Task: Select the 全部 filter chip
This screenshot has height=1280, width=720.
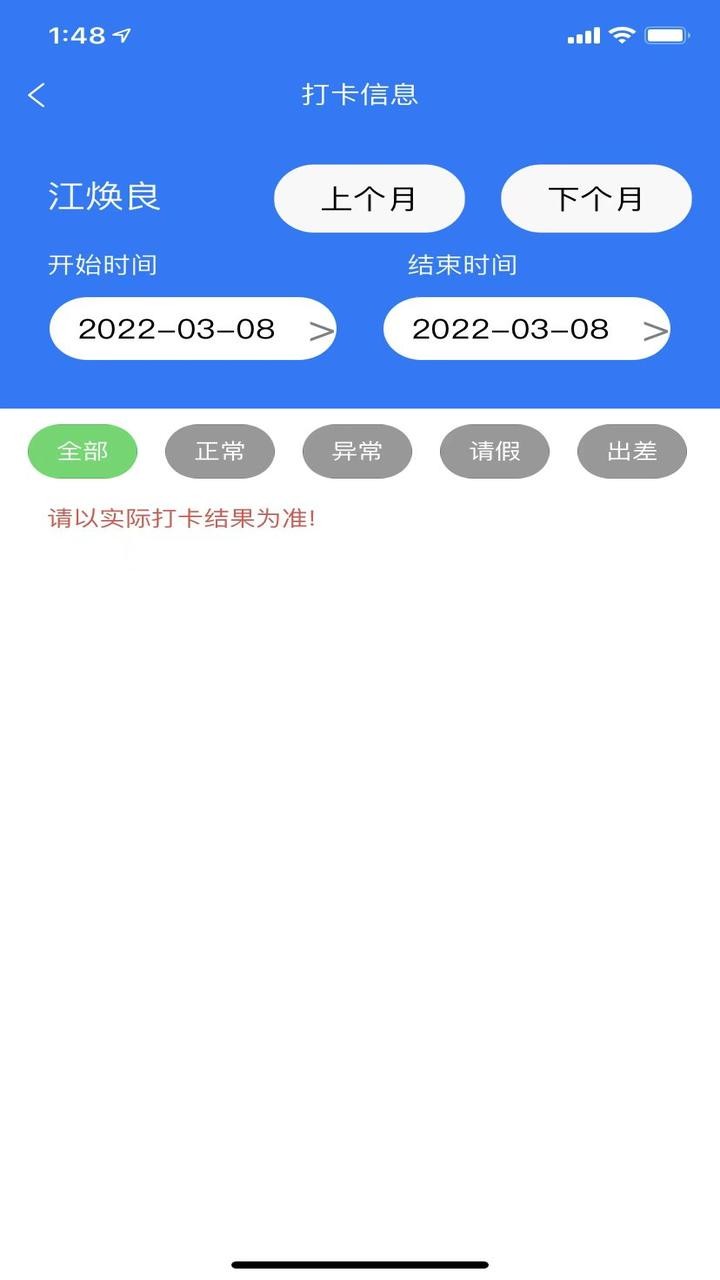Action: tap(82, 451)
